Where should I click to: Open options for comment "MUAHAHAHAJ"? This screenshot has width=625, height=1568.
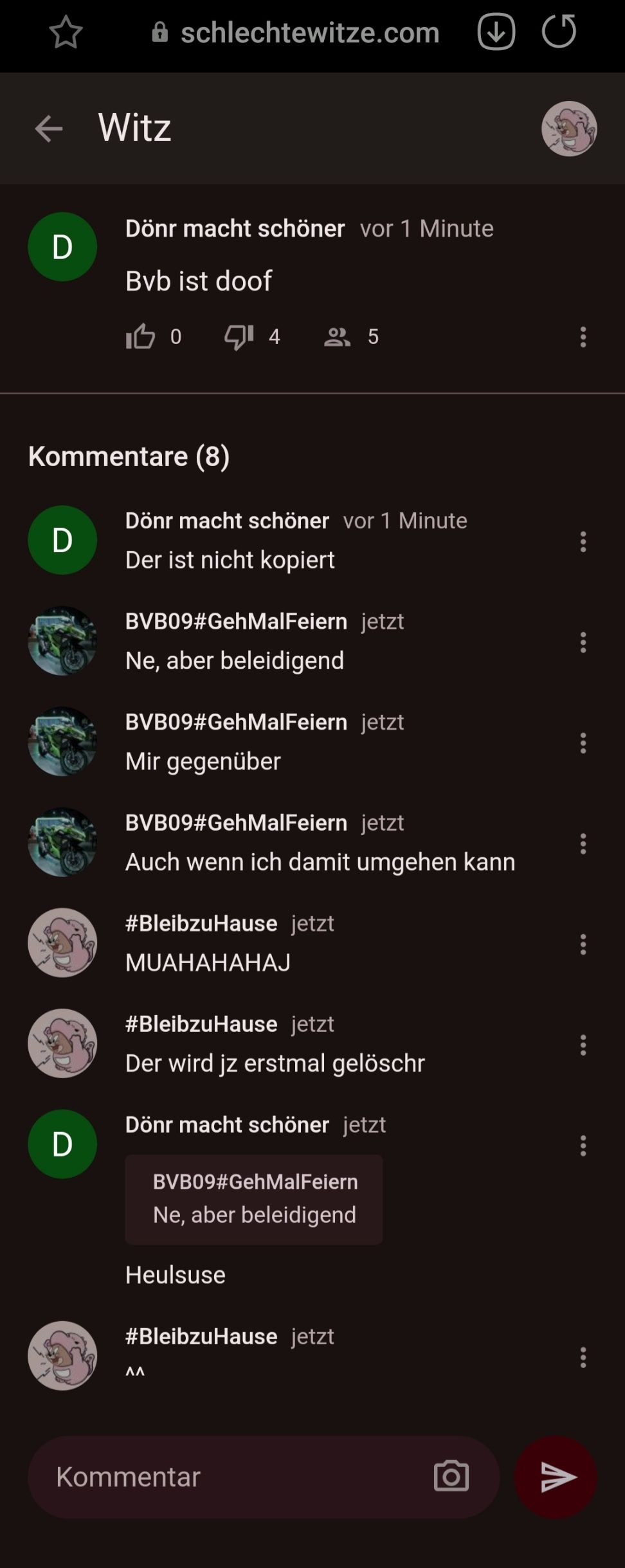coord(583,944)
